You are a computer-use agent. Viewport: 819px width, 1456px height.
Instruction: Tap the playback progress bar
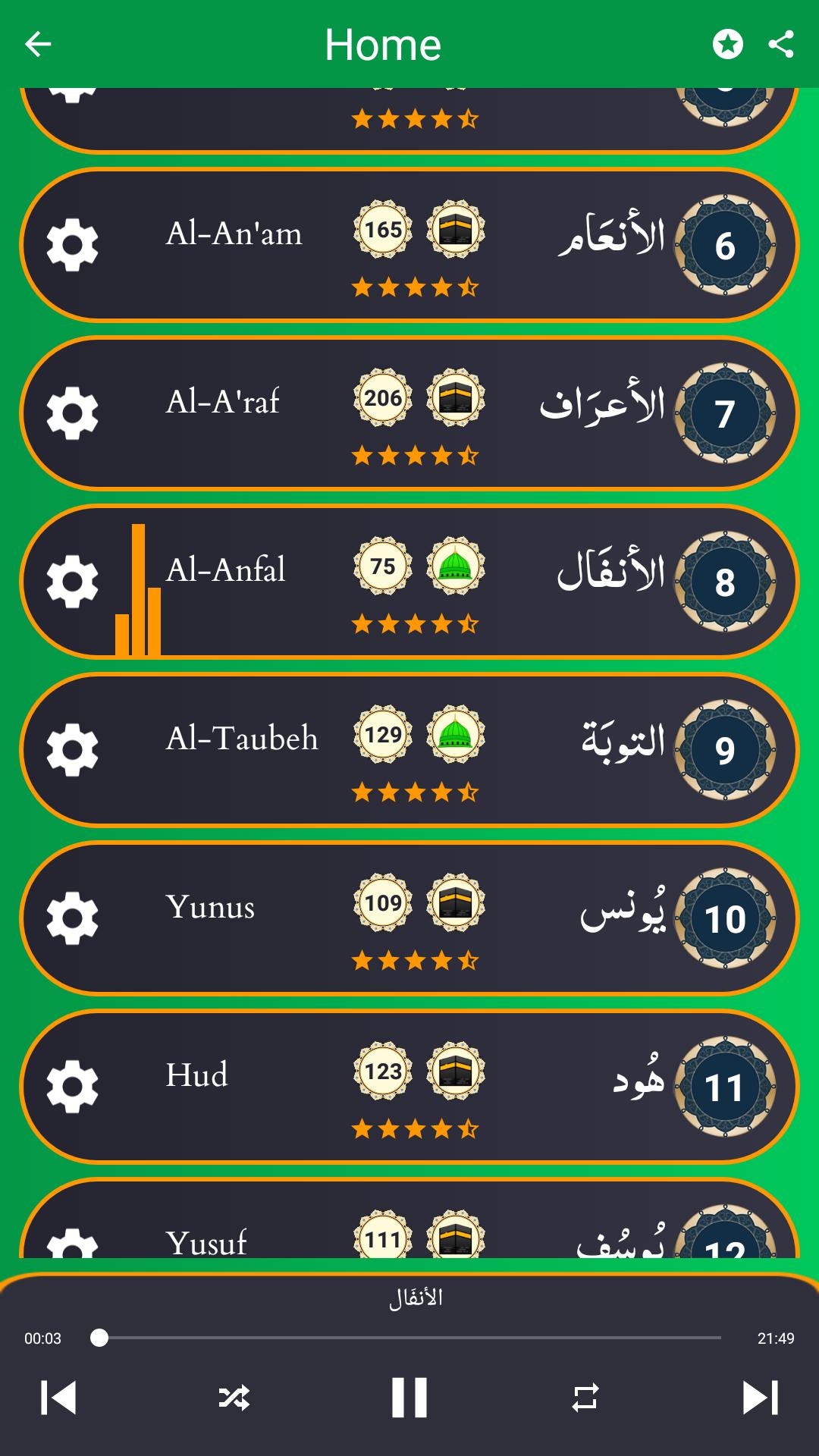[x=409, y=1338]
